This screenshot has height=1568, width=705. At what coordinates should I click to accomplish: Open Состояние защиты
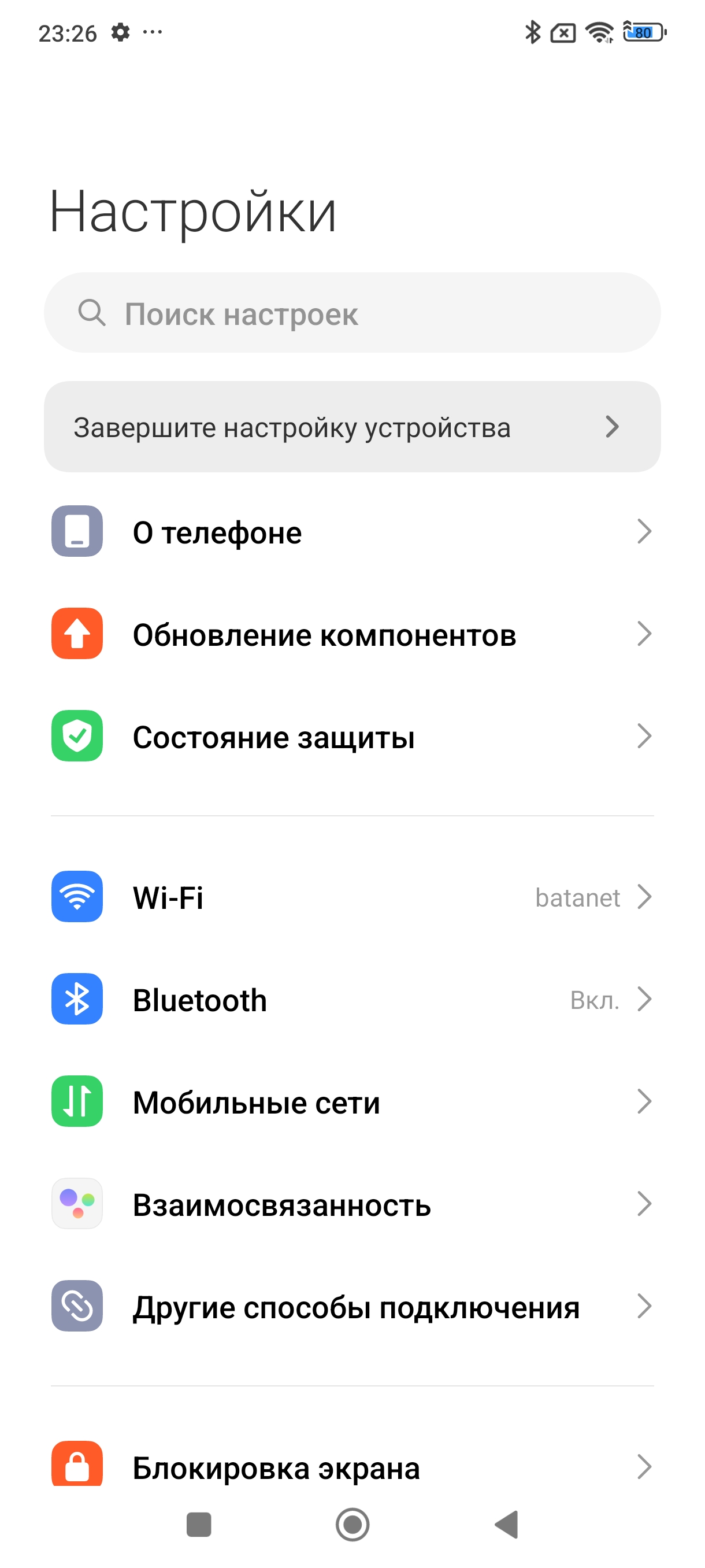pos(352,737)
